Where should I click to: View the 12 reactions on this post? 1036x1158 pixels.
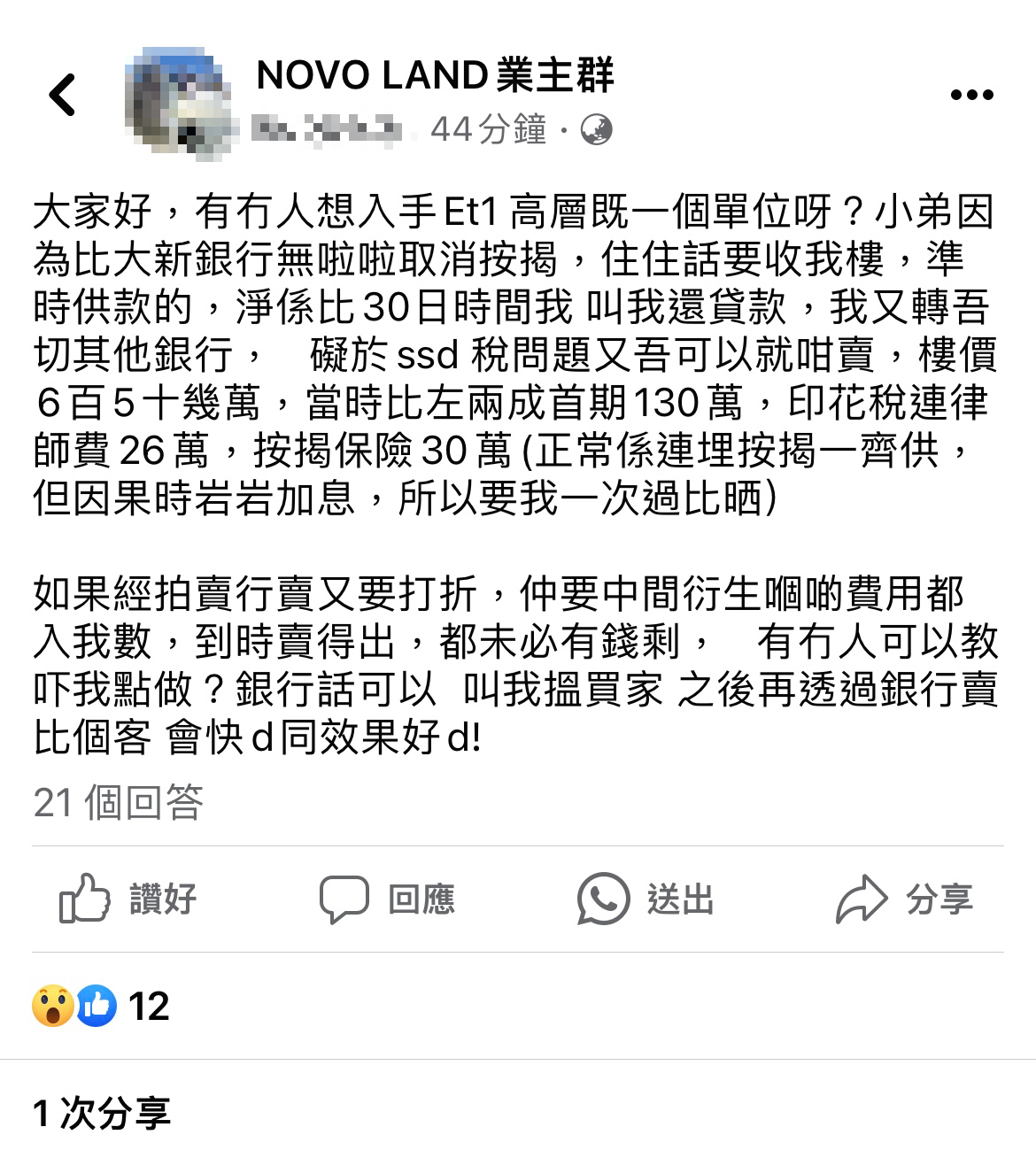(x=100, y=1006)
